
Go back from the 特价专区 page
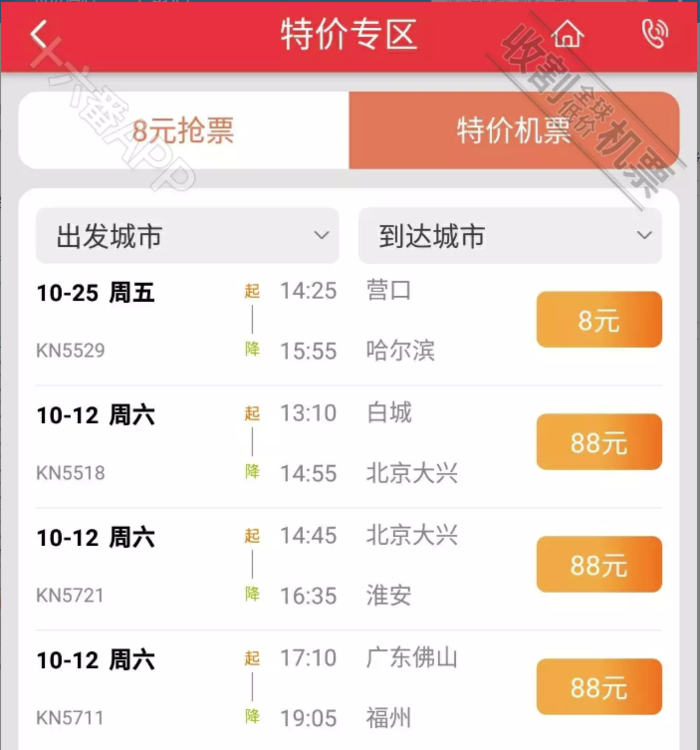40,35
